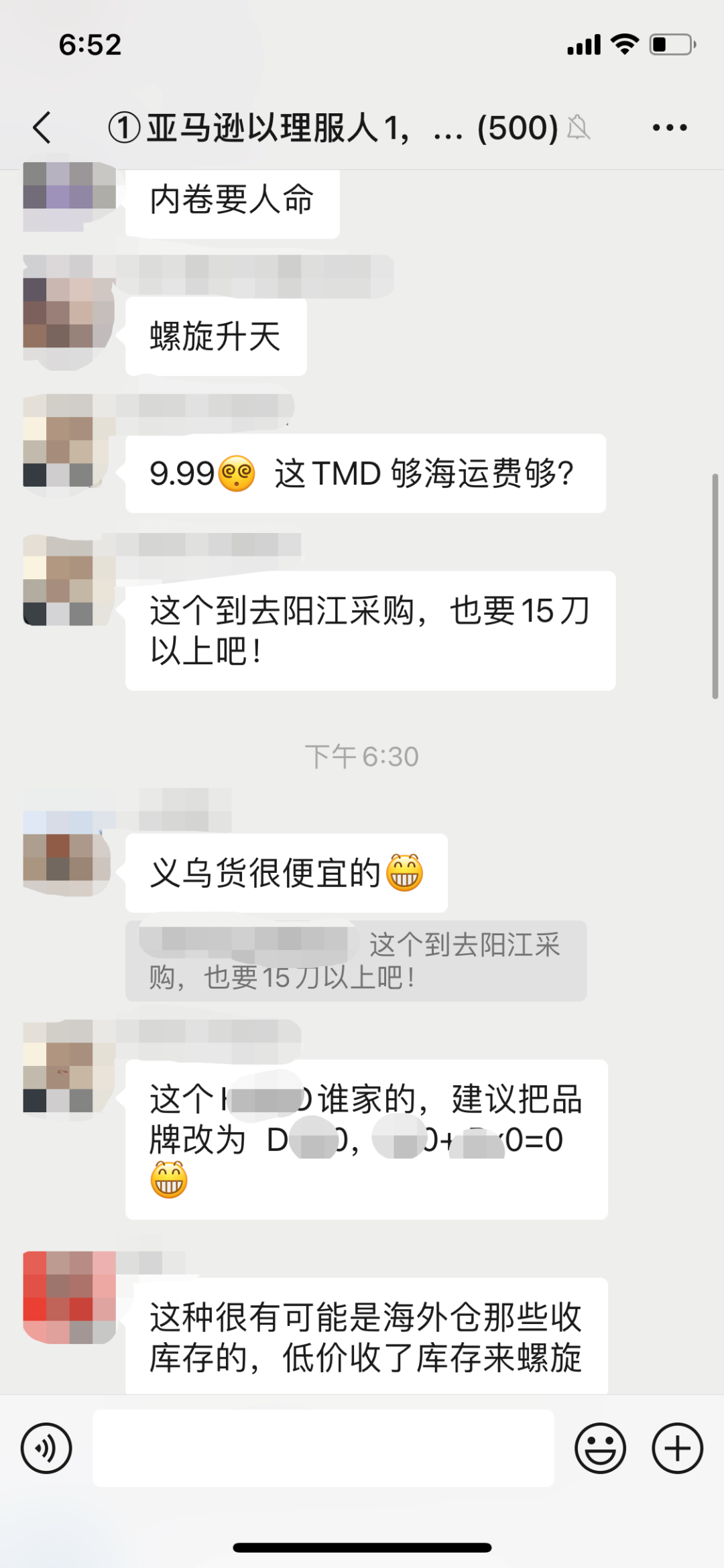Open red avatar beside 海外仓 message
The image size is (724, 1568).
(x=68, y=1297)
